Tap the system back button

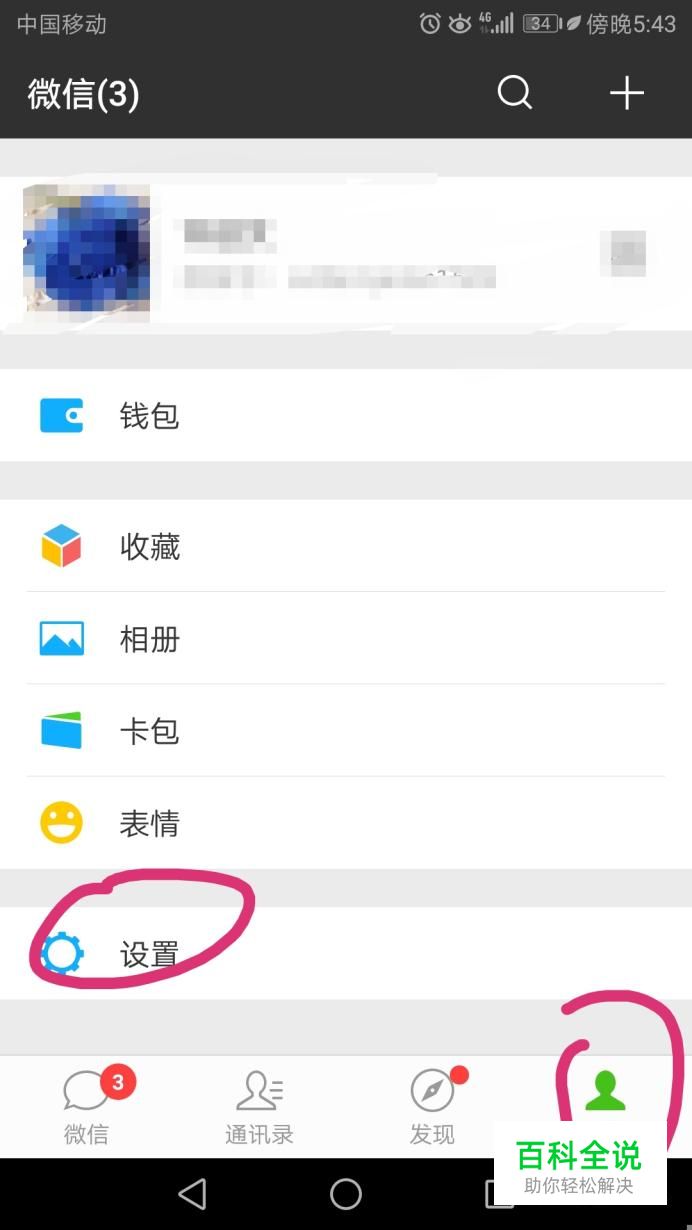[191, 1194]
